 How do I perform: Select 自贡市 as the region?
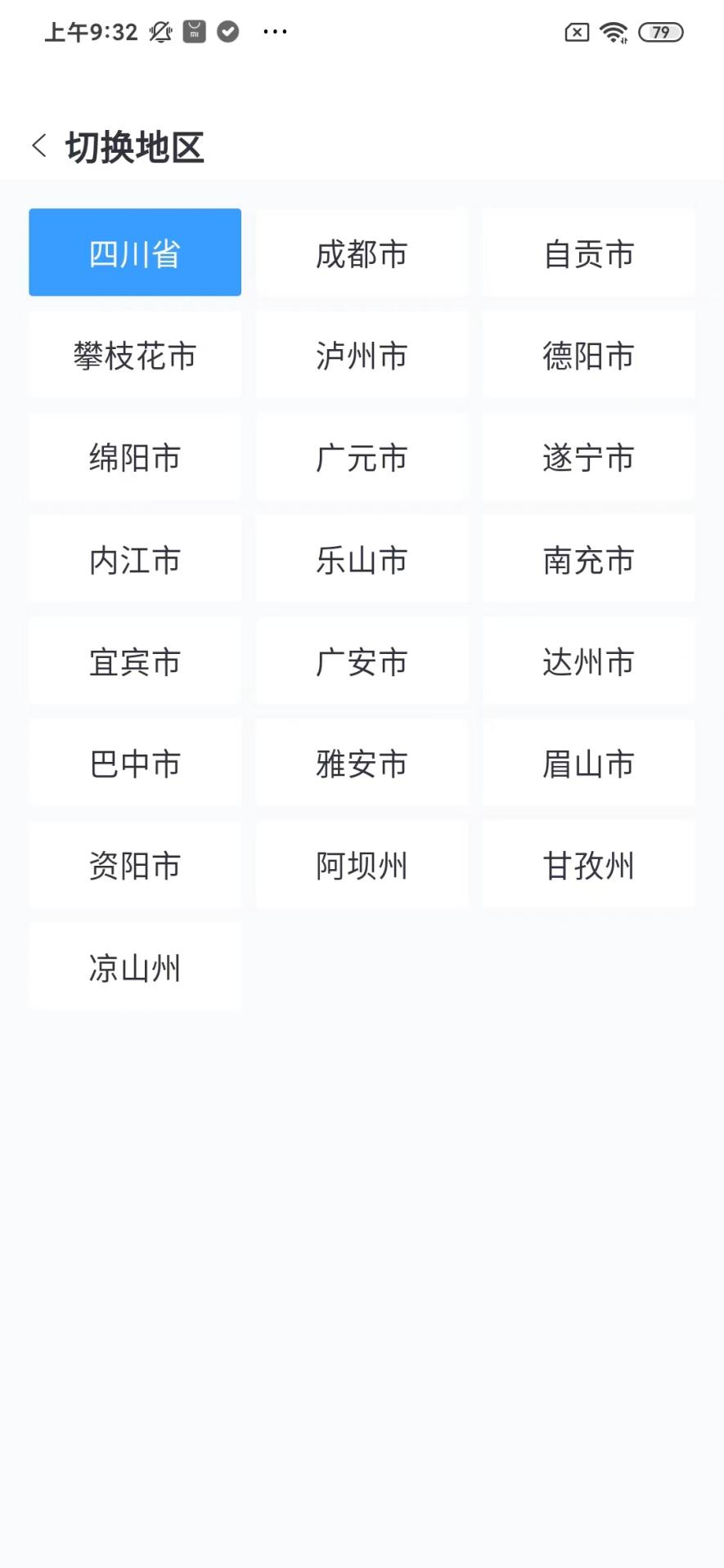tap(588, 252)
